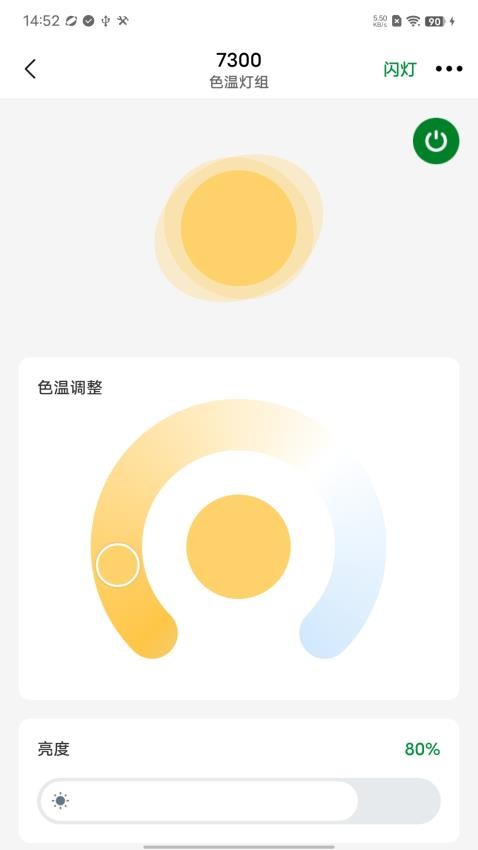
Task: Tap the 亮度 brightness slider track
Action: [x=239, y=801]
